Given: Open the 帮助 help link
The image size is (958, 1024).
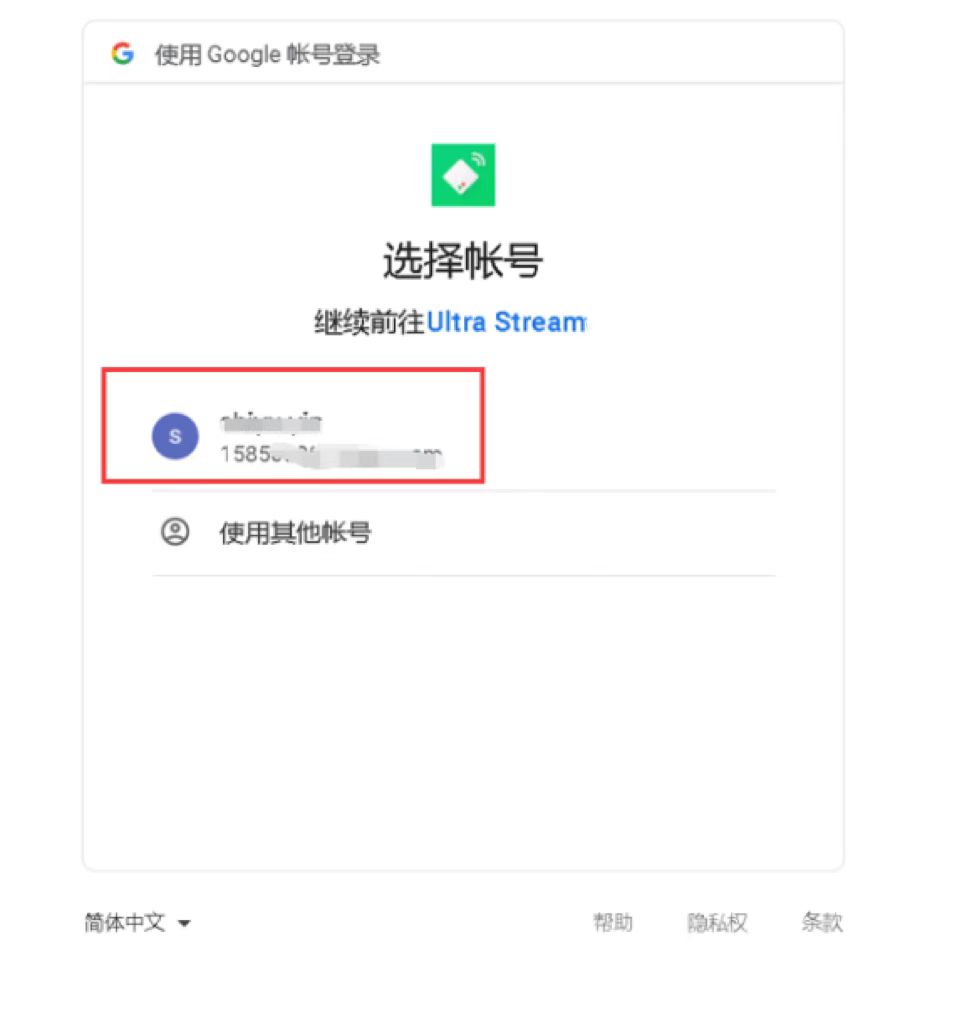Looking at the screenshot, I should click(x=612, y=922).
